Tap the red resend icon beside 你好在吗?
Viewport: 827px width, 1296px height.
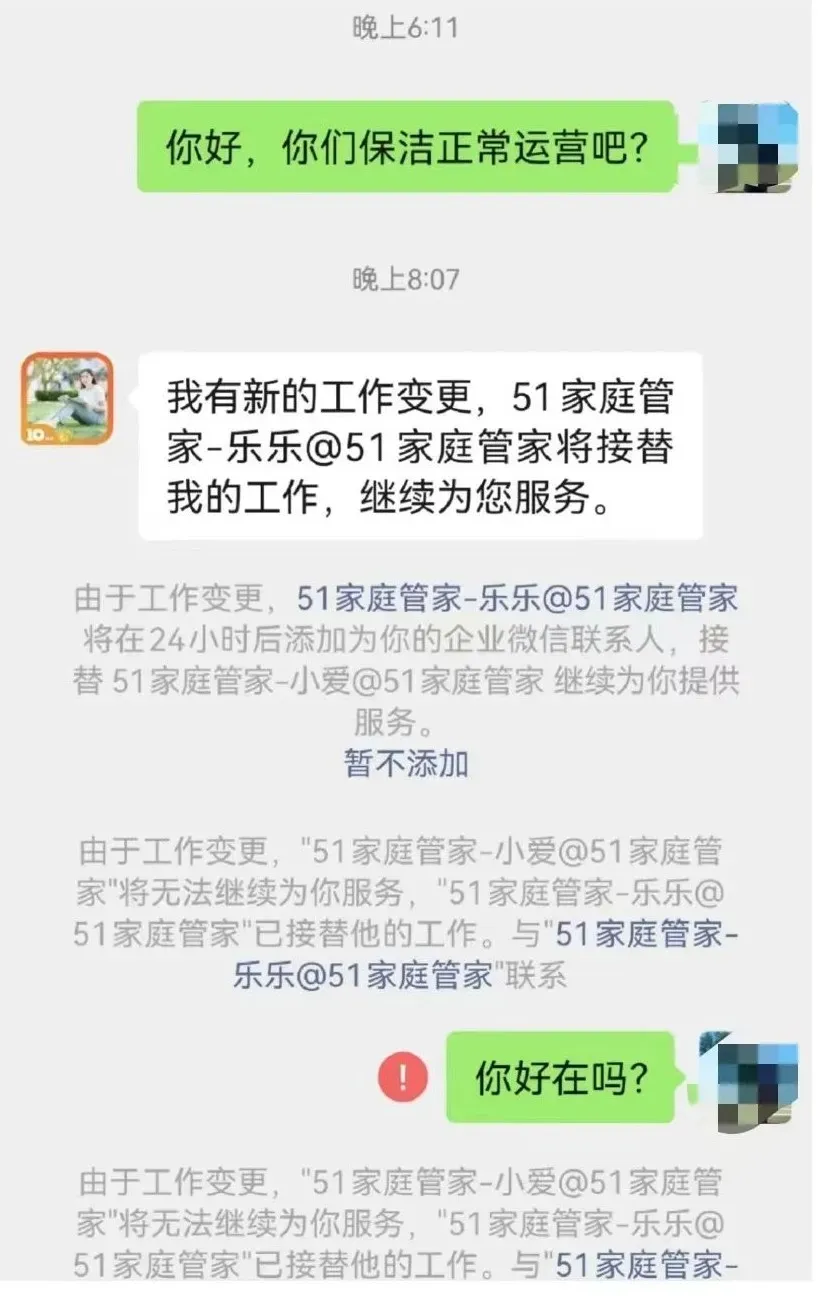coord(402,1077)
